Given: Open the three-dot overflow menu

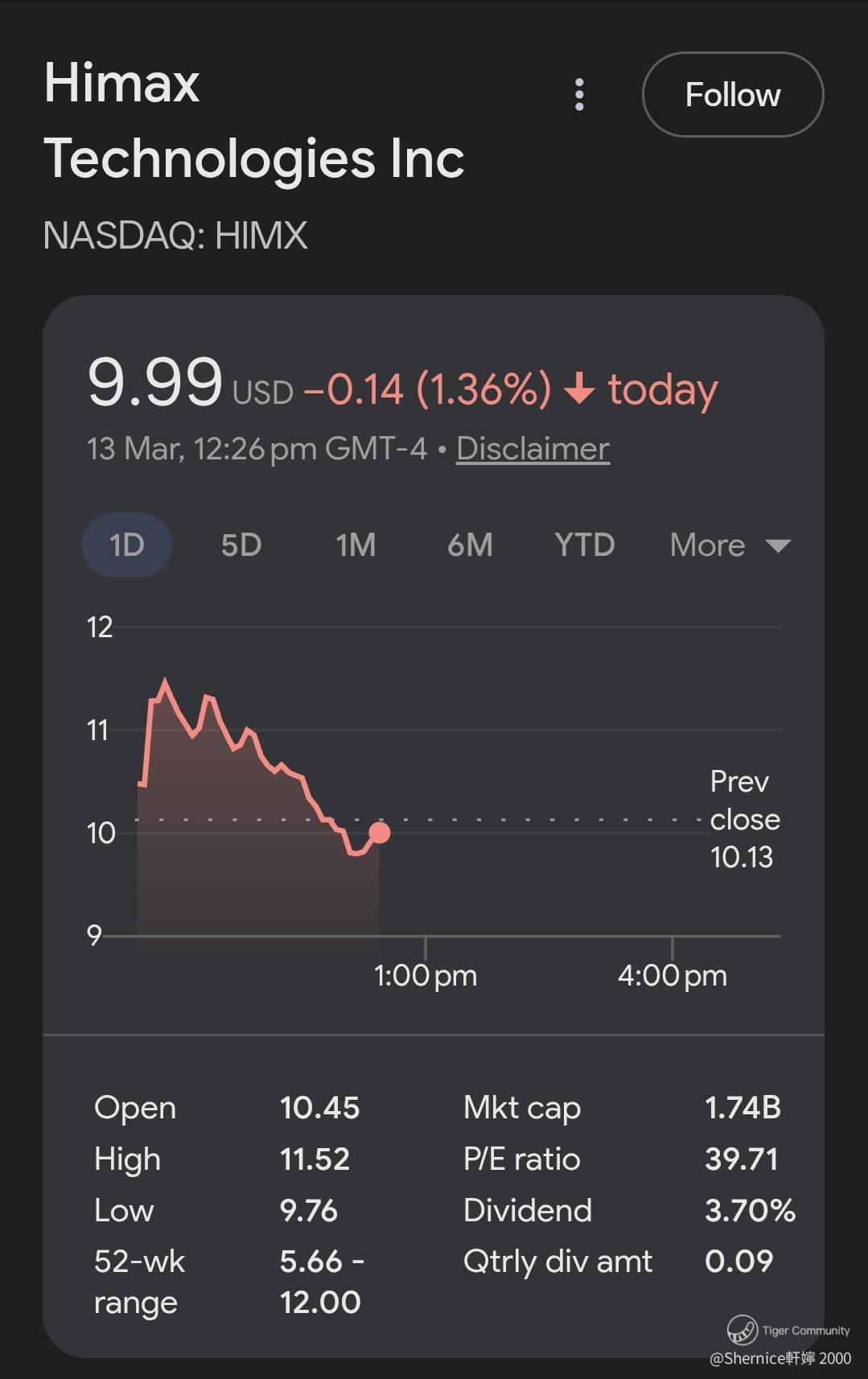Looking at the screenshot, I should 579,95.
